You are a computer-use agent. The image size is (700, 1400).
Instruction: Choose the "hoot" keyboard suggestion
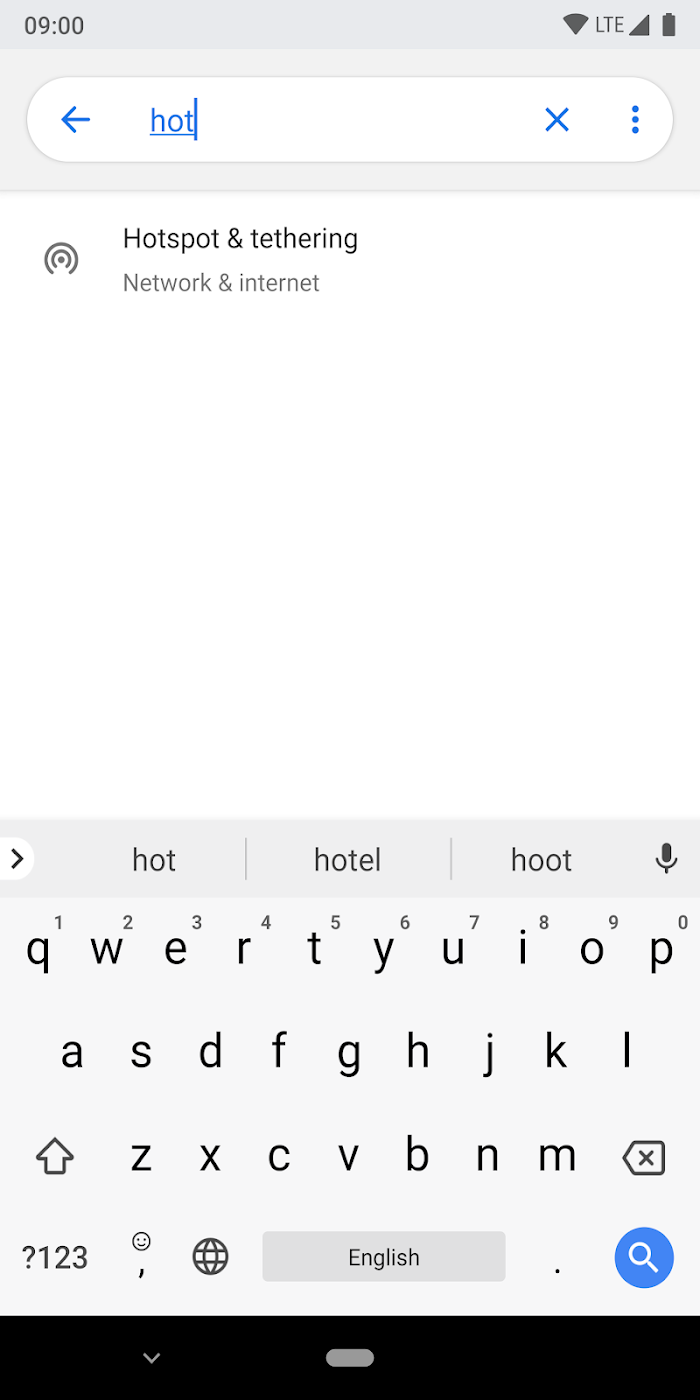click(541, 860)
